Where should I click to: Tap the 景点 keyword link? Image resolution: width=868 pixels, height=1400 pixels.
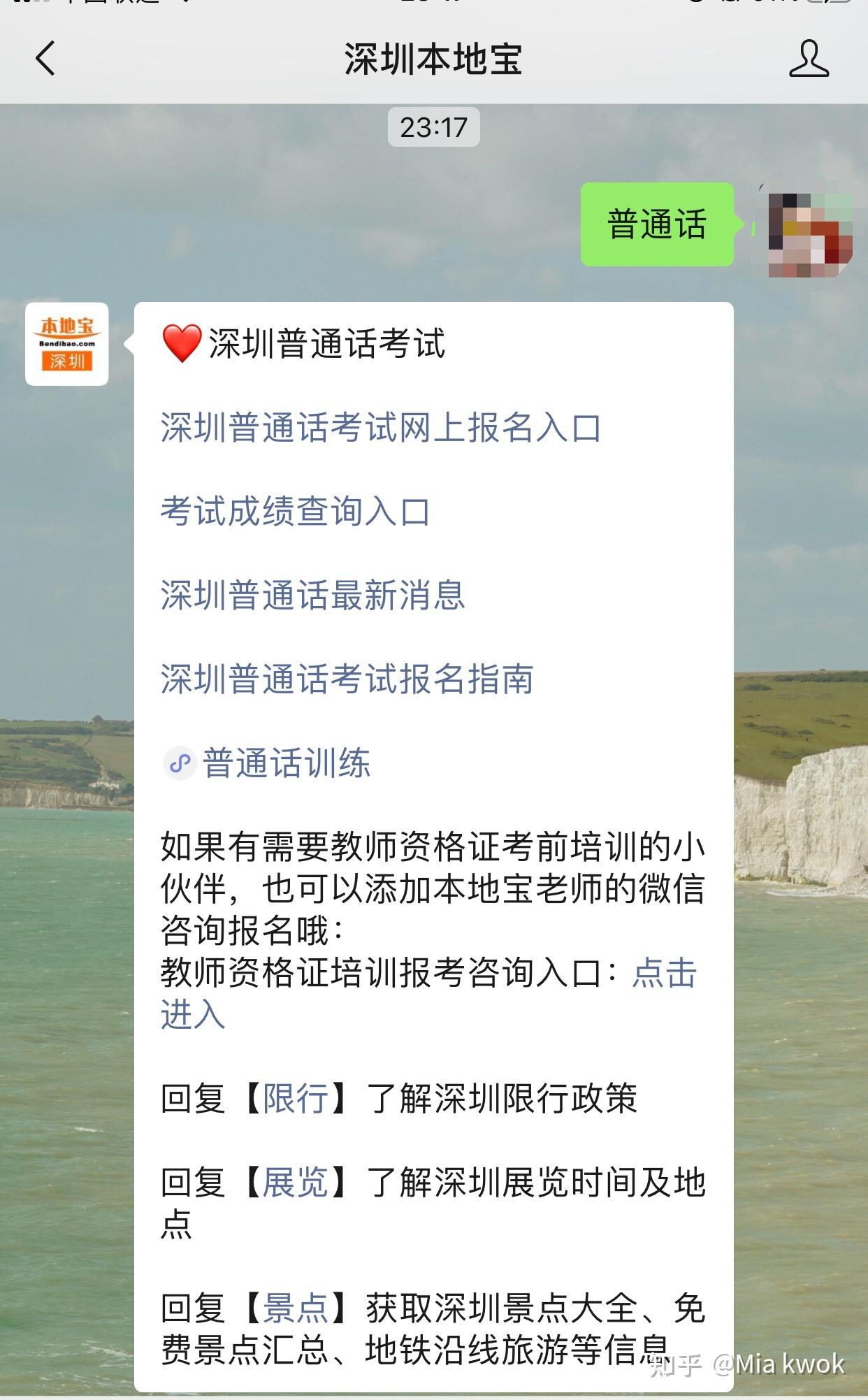pyautogui.click(x=296, y=1308)
